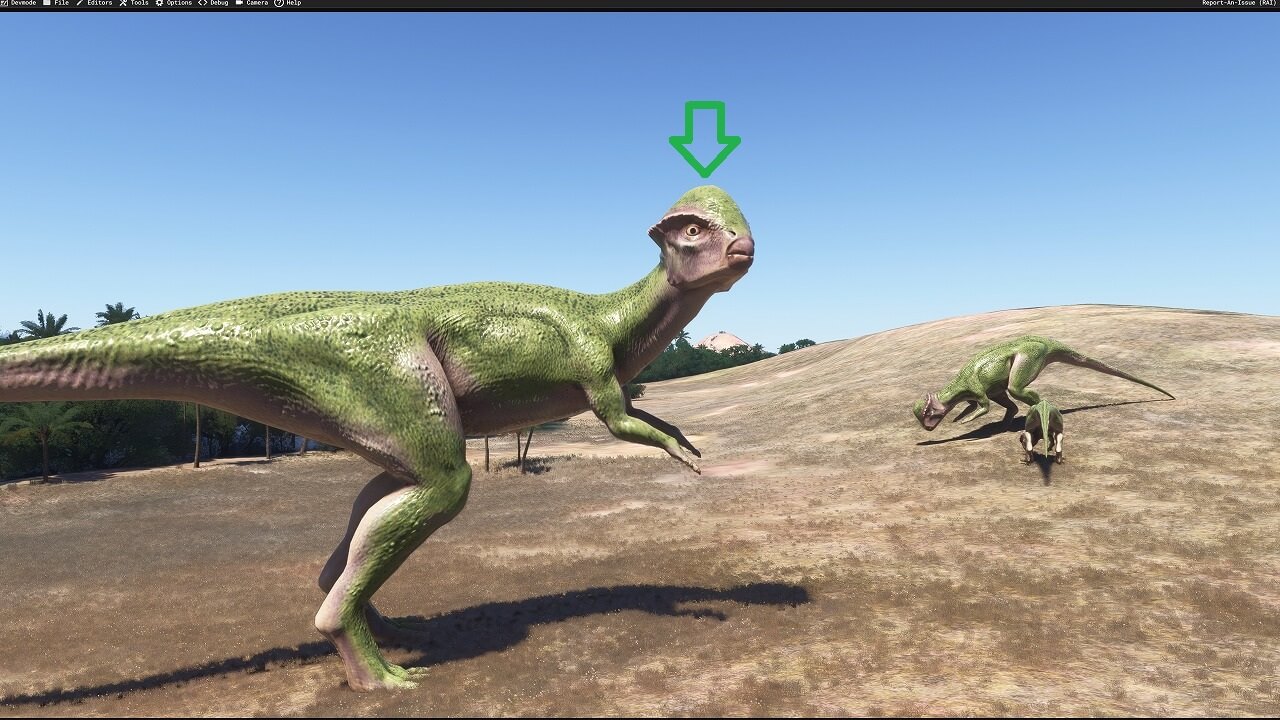This screenshot has width=1280, height=720.
Task: Open the Help menu
Action: (x=292, y=3)
